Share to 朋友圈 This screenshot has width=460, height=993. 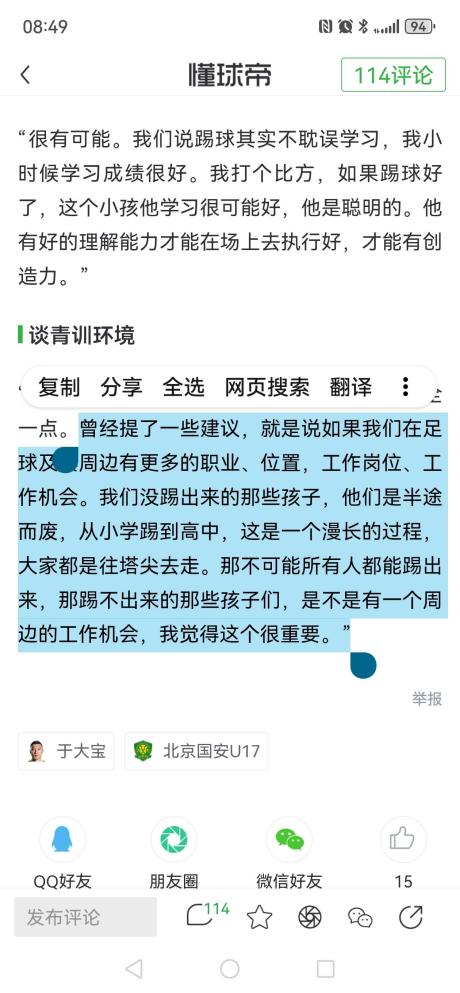pos(174,852)
